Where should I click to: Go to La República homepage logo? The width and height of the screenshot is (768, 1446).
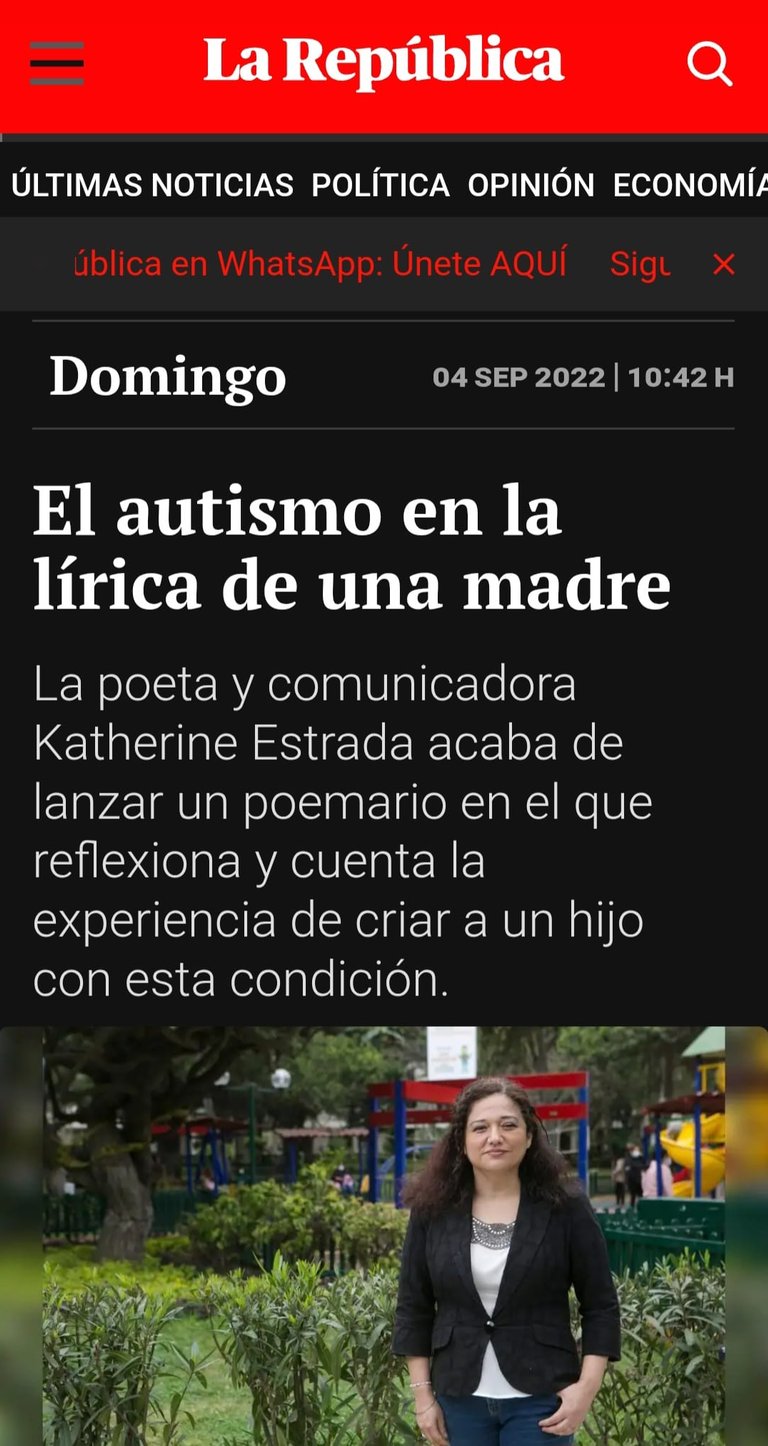pos(384,62)
